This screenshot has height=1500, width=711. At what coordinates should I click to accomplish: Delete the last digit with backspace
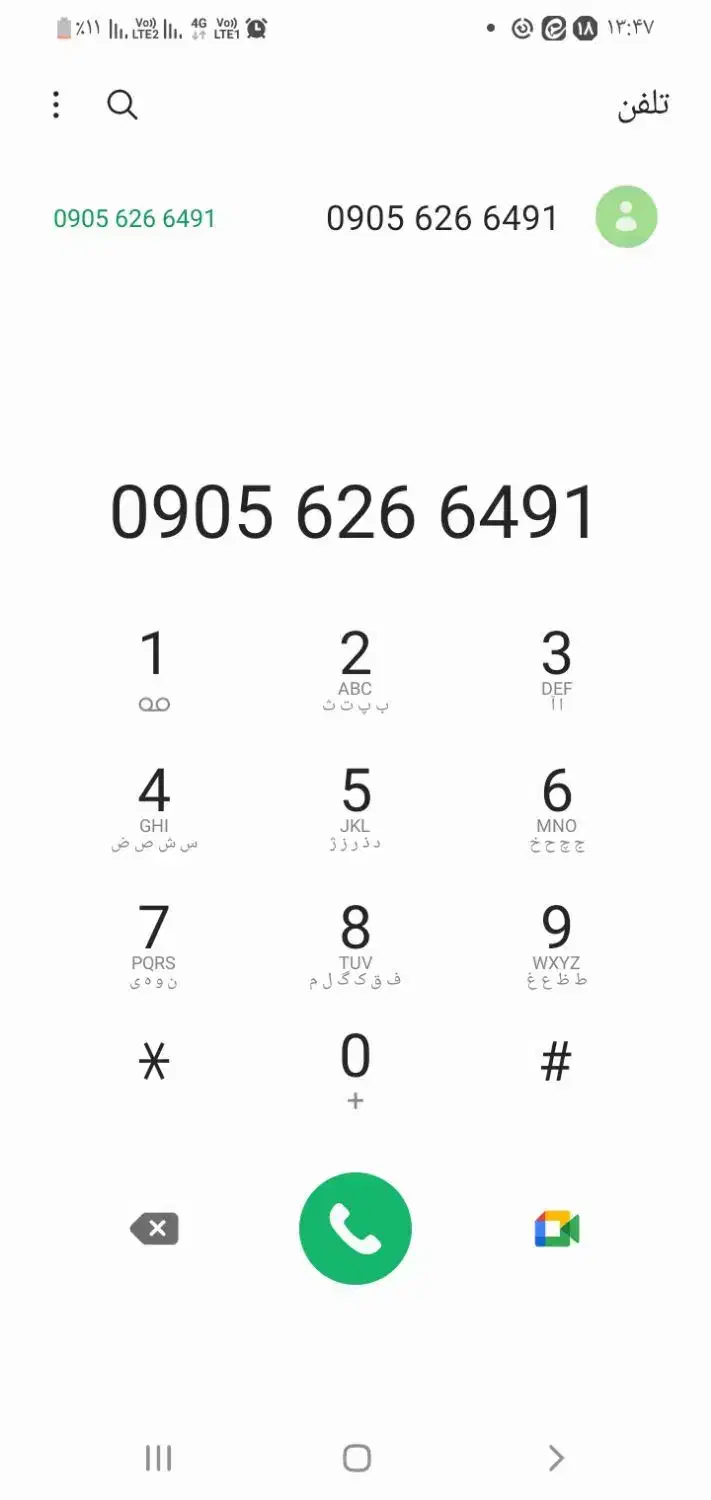[154, 1229]
